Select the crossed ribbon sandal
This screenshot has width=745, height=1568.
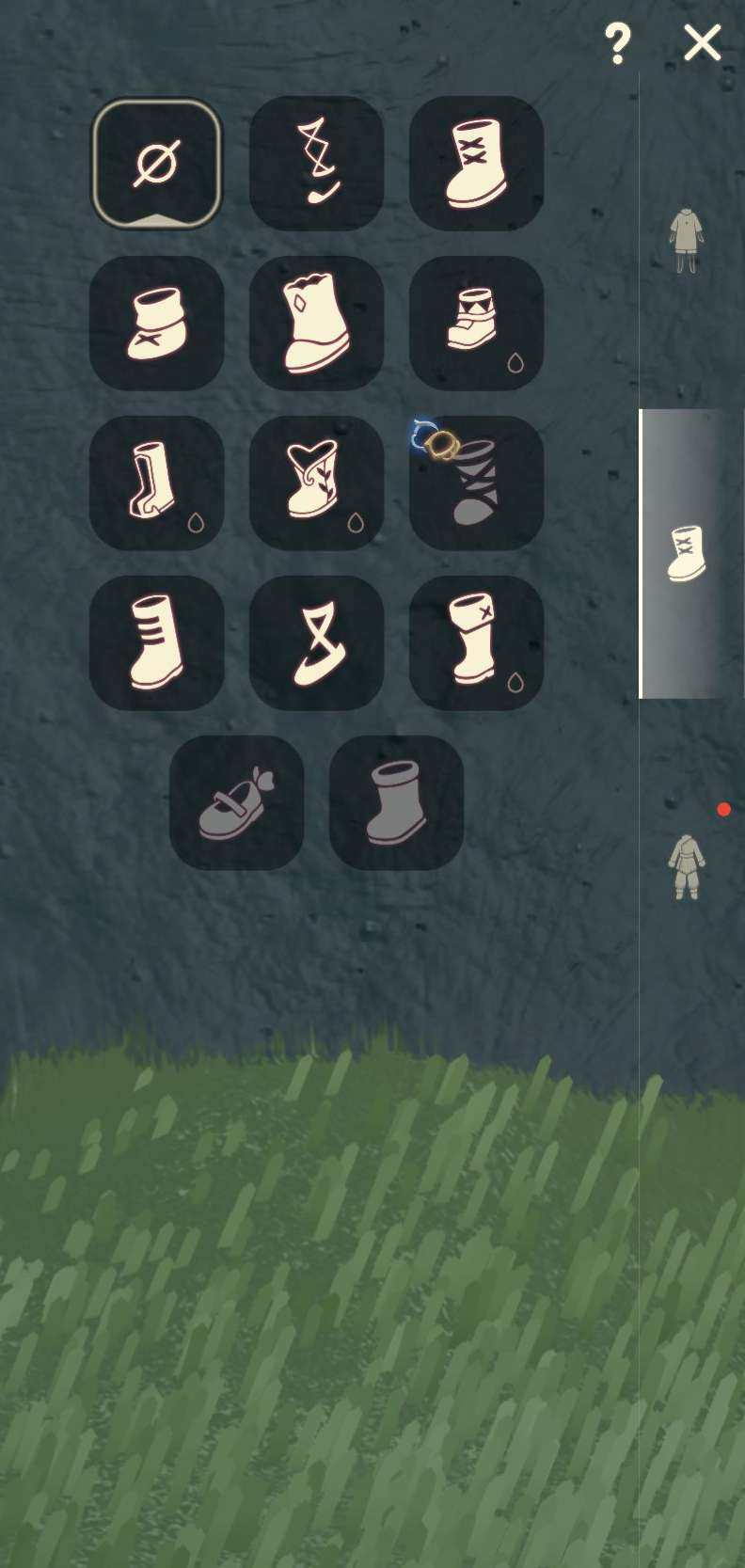tap(316, 643)
